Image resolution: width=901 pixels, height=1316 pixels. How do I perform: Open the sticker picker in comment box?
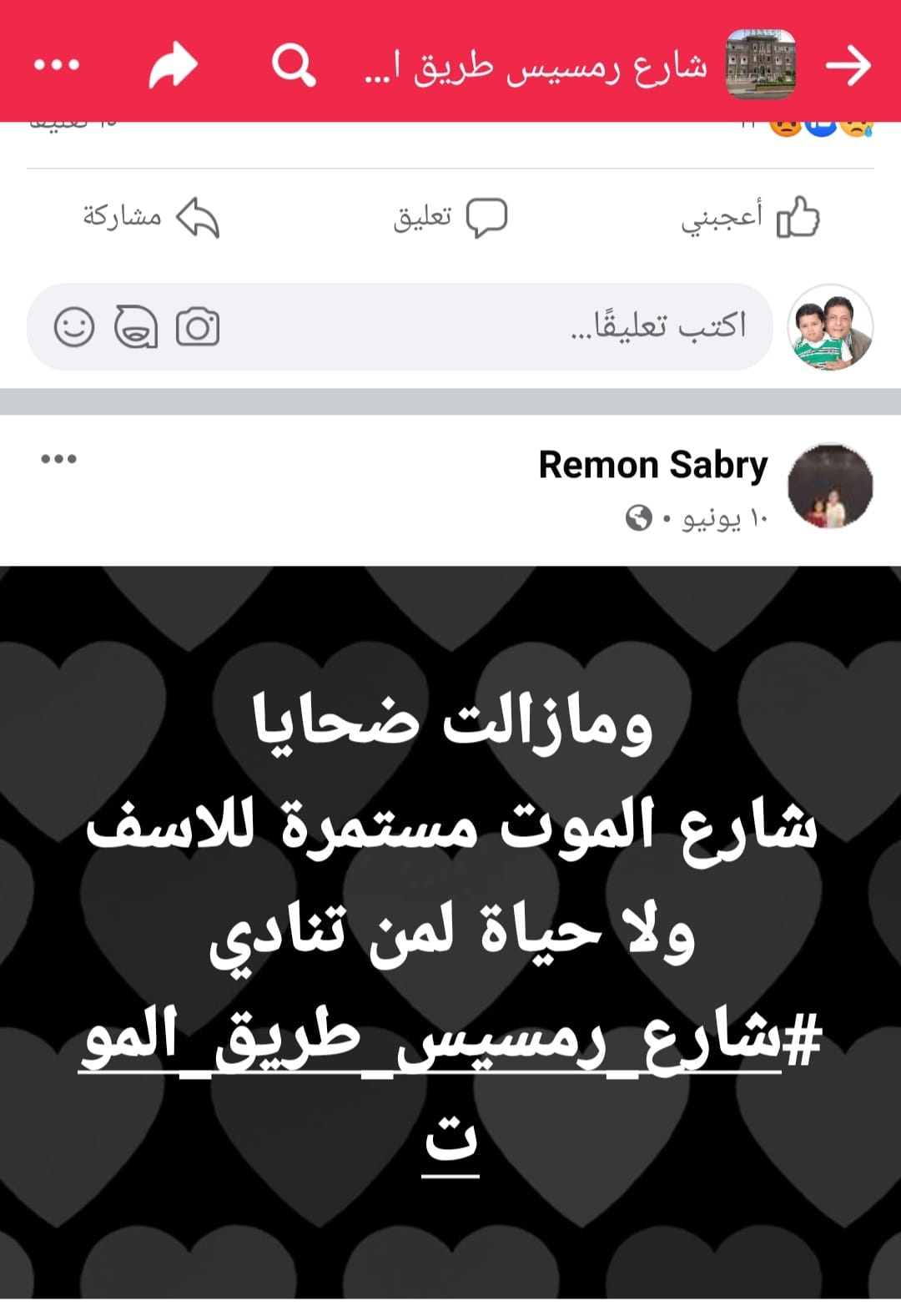click(x=136, y=326)
